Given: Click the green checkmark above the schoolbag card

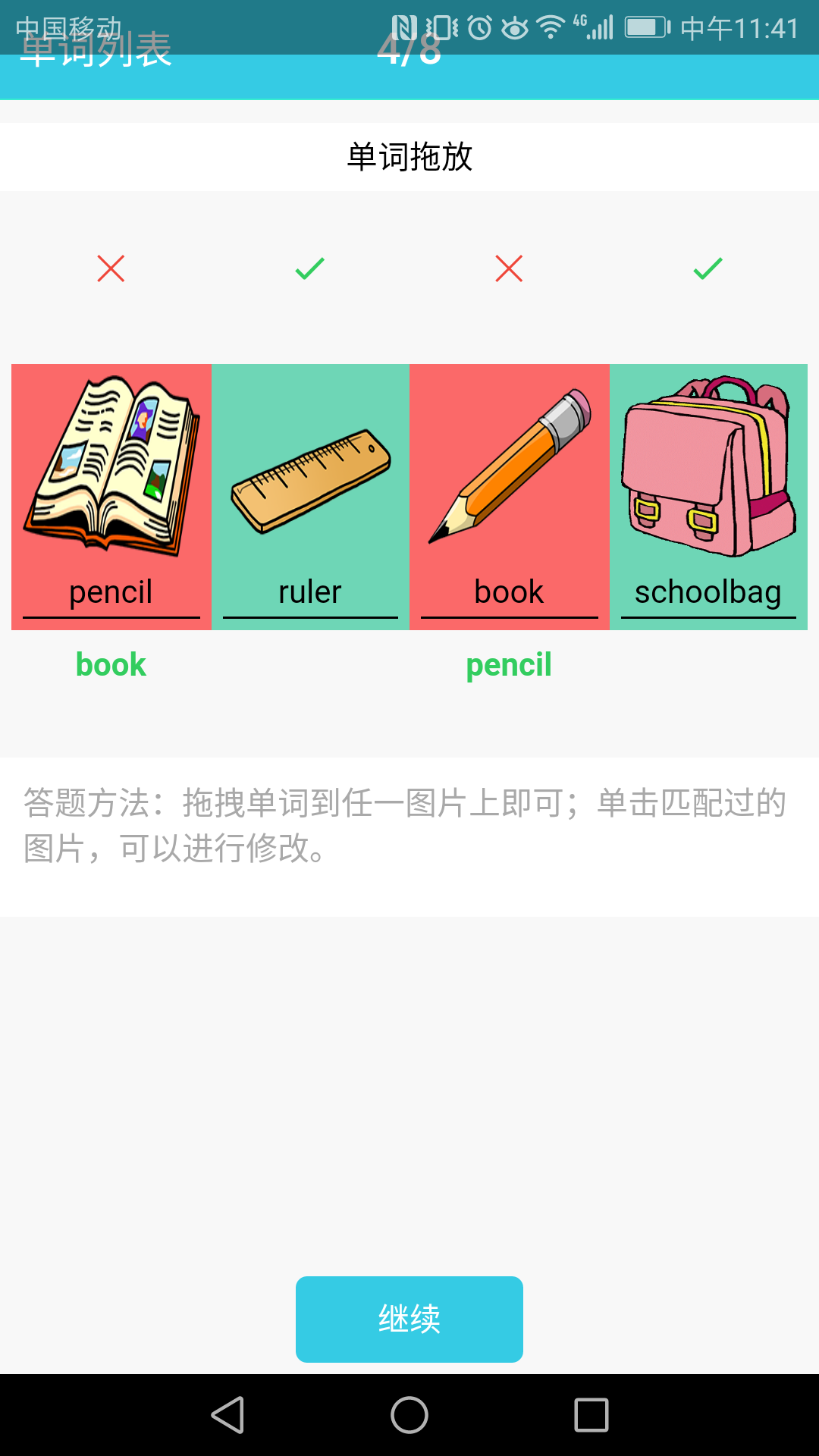Looking at the screenshot, I should (707, 269).
